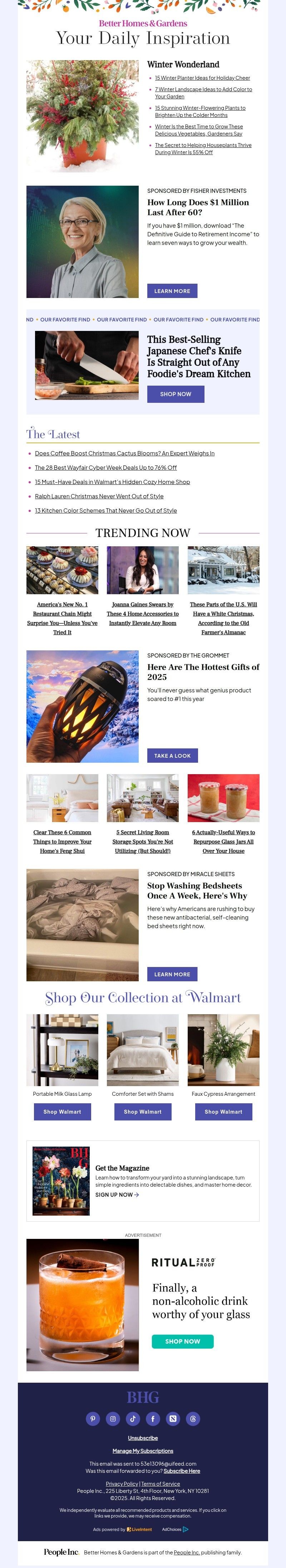
Task: Tap Learn More under Miracle Sheets ad
Action: 172,974
